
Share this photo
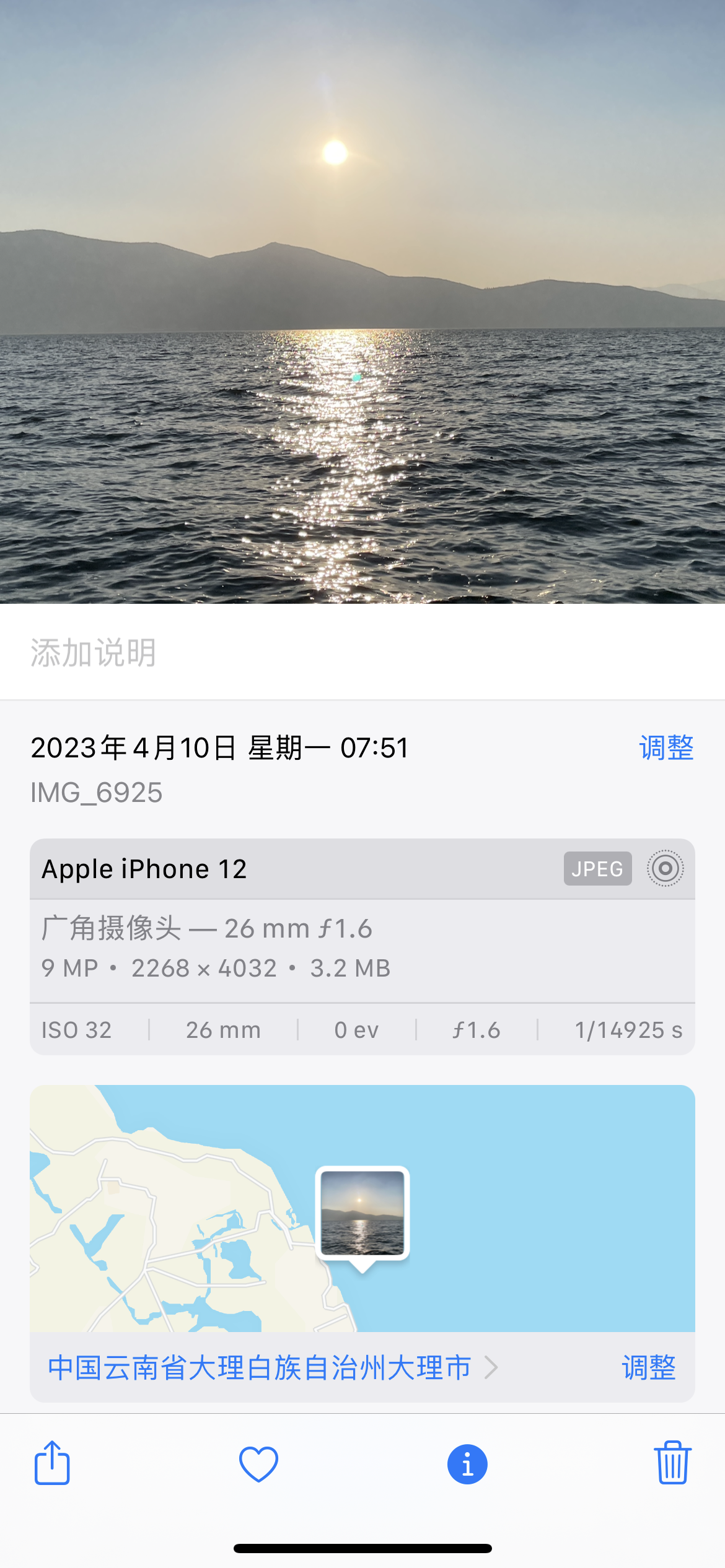pos(52,1463)
